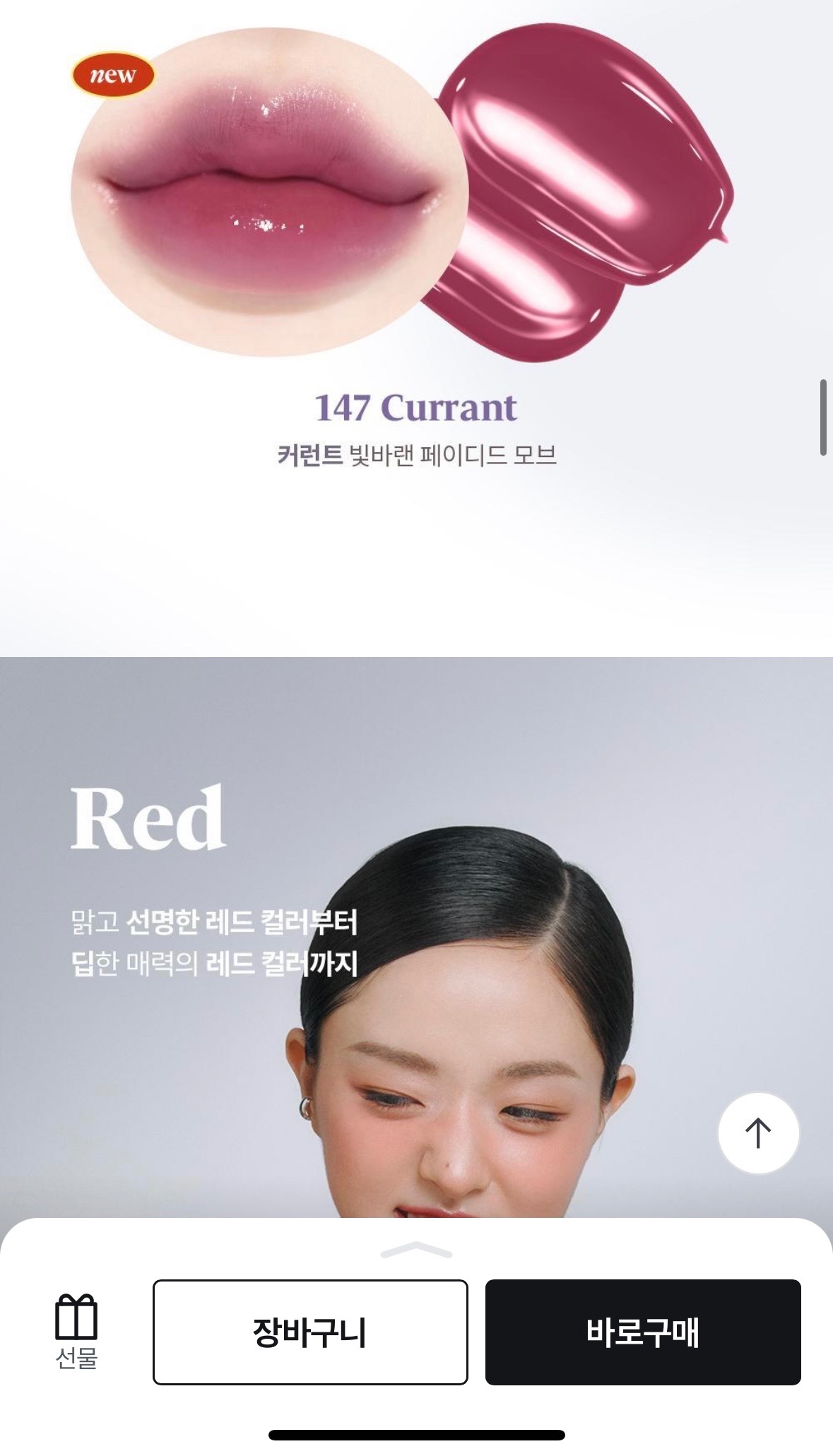This screenshot has height=1456, width=833.
Task: Buy now with 바로구매 button
Action: tap(642, 1332)
